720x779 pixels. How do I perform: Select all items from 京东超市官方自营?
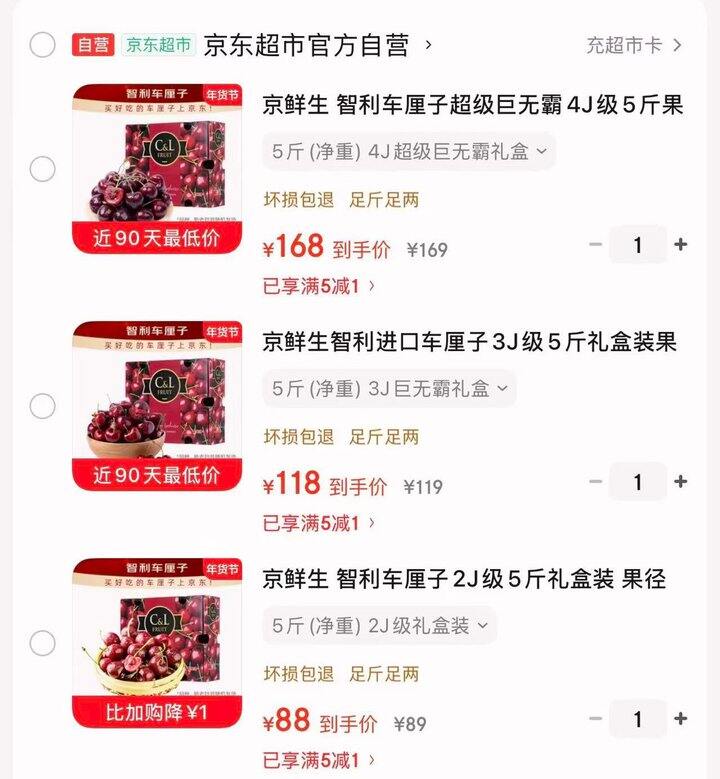point(42,45)
